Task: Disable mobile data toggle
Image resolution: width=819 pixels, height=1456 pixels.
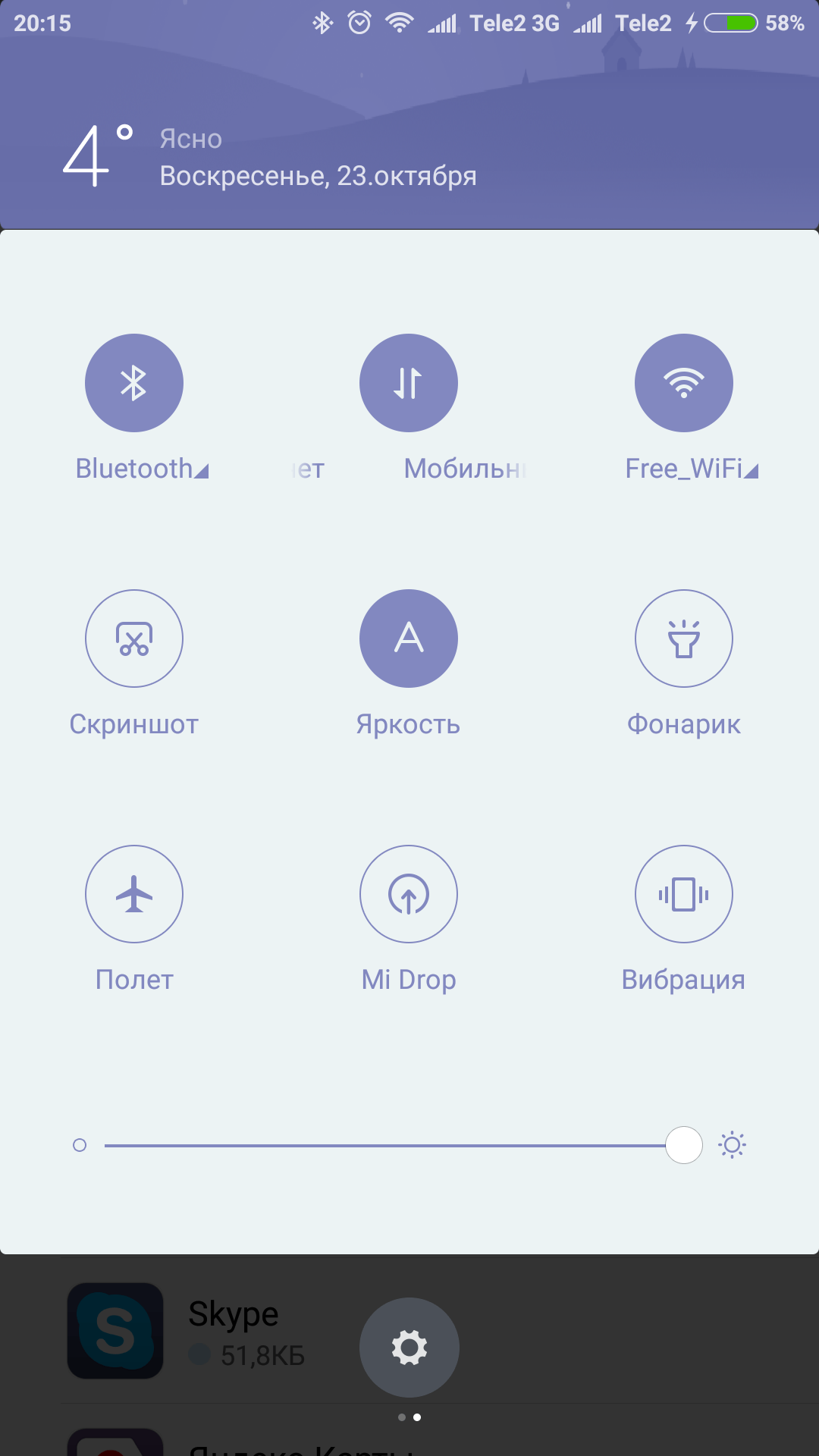Action: [x=409, y=383]
